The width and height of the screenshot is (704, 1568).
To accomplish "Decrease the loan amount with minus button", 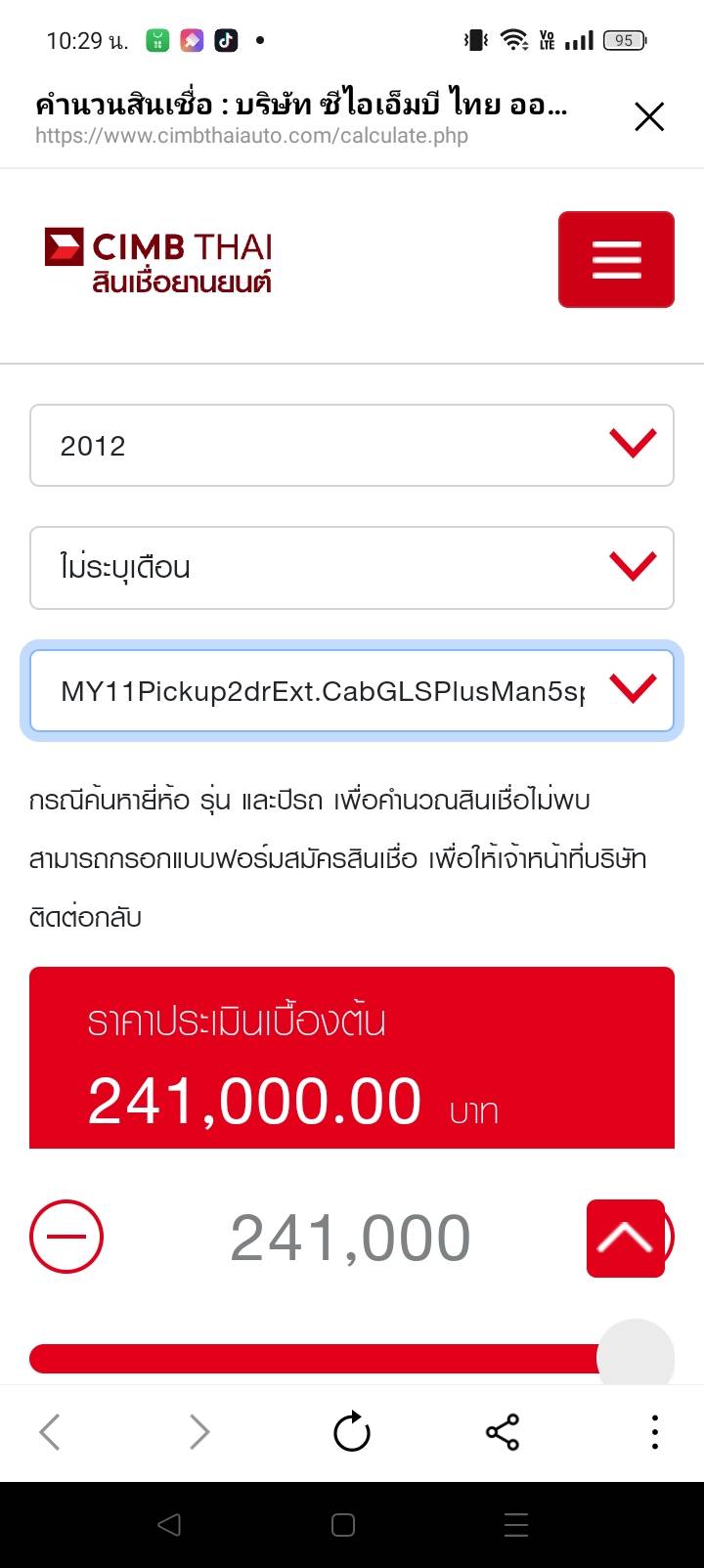I will coord(66,1237).
